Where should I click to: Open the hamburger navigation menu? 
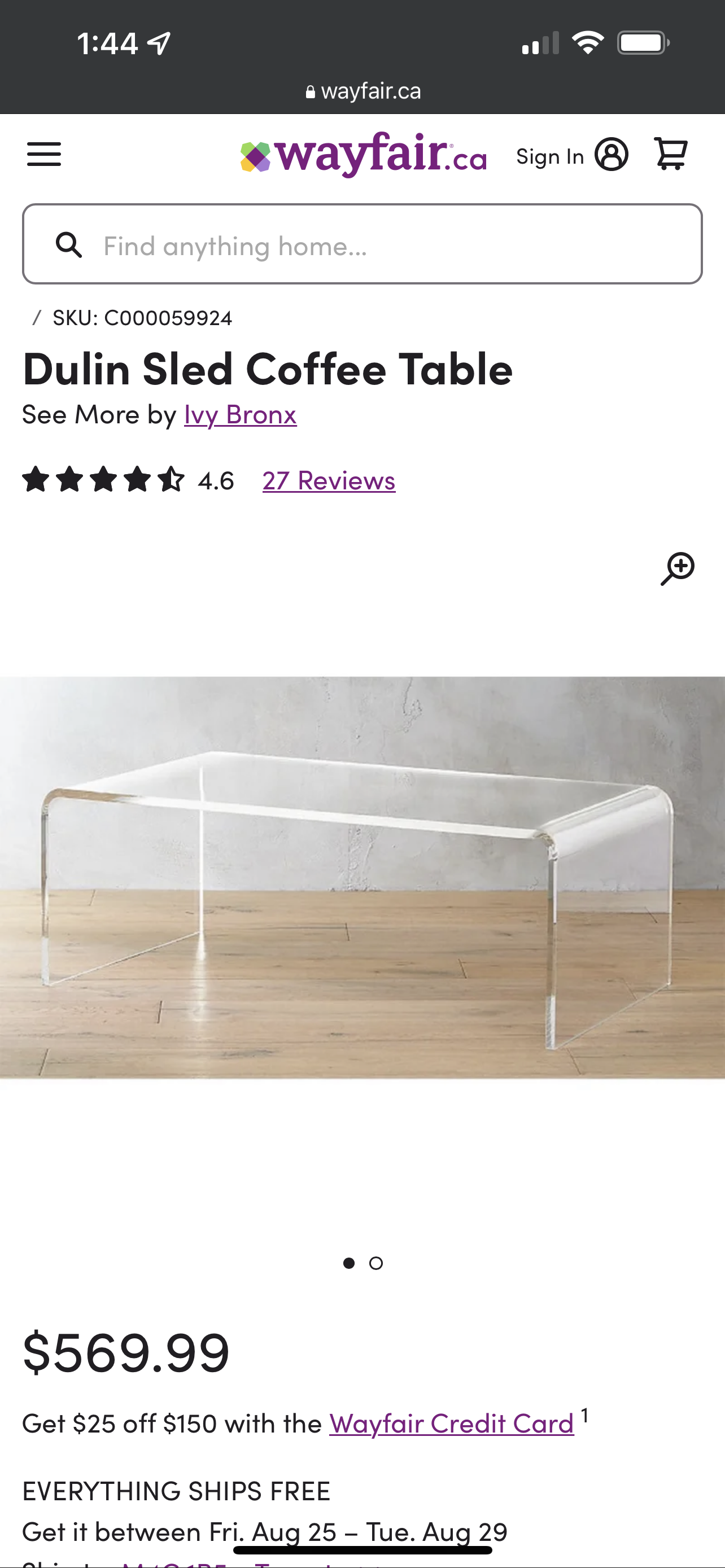tap(44, 154)
